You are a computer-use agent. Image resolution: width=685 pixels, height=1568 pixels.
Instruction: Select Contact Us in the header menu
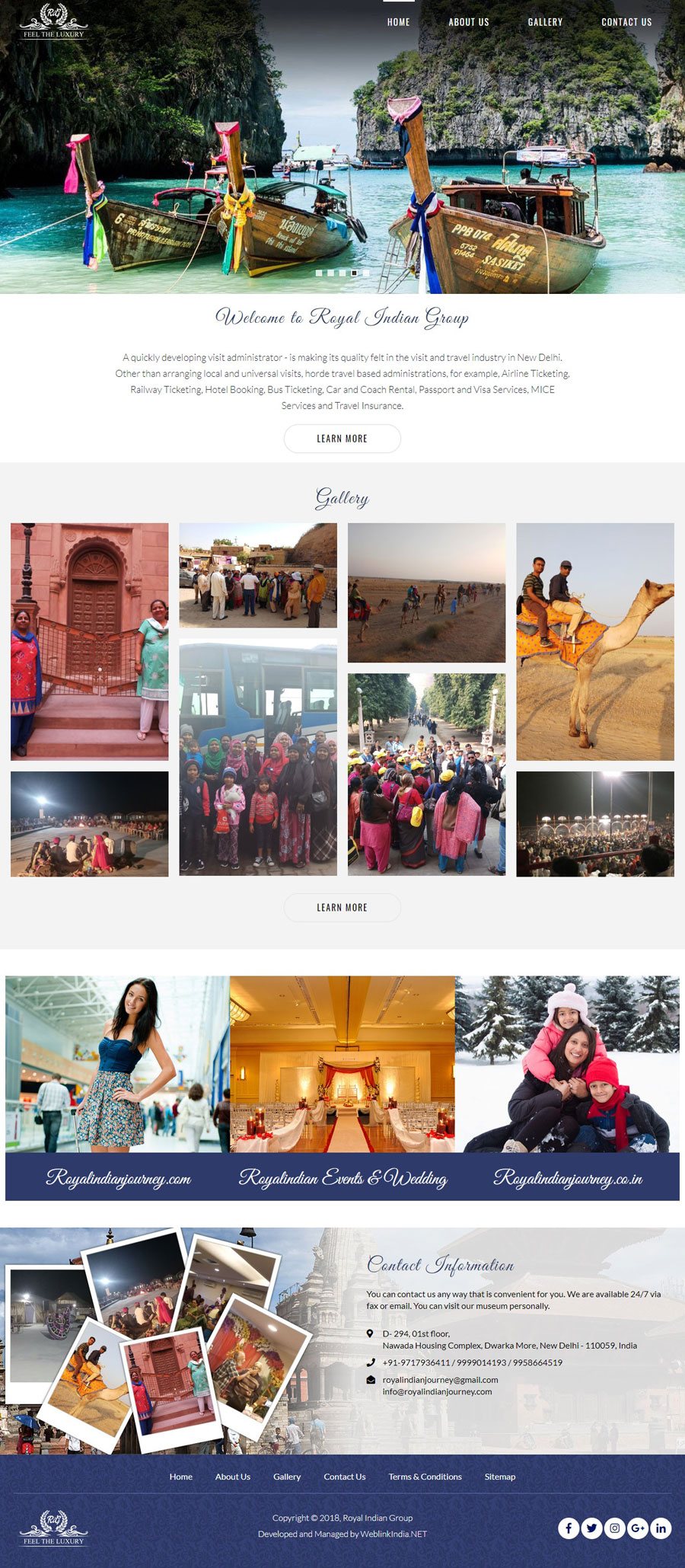coord(626,22)
